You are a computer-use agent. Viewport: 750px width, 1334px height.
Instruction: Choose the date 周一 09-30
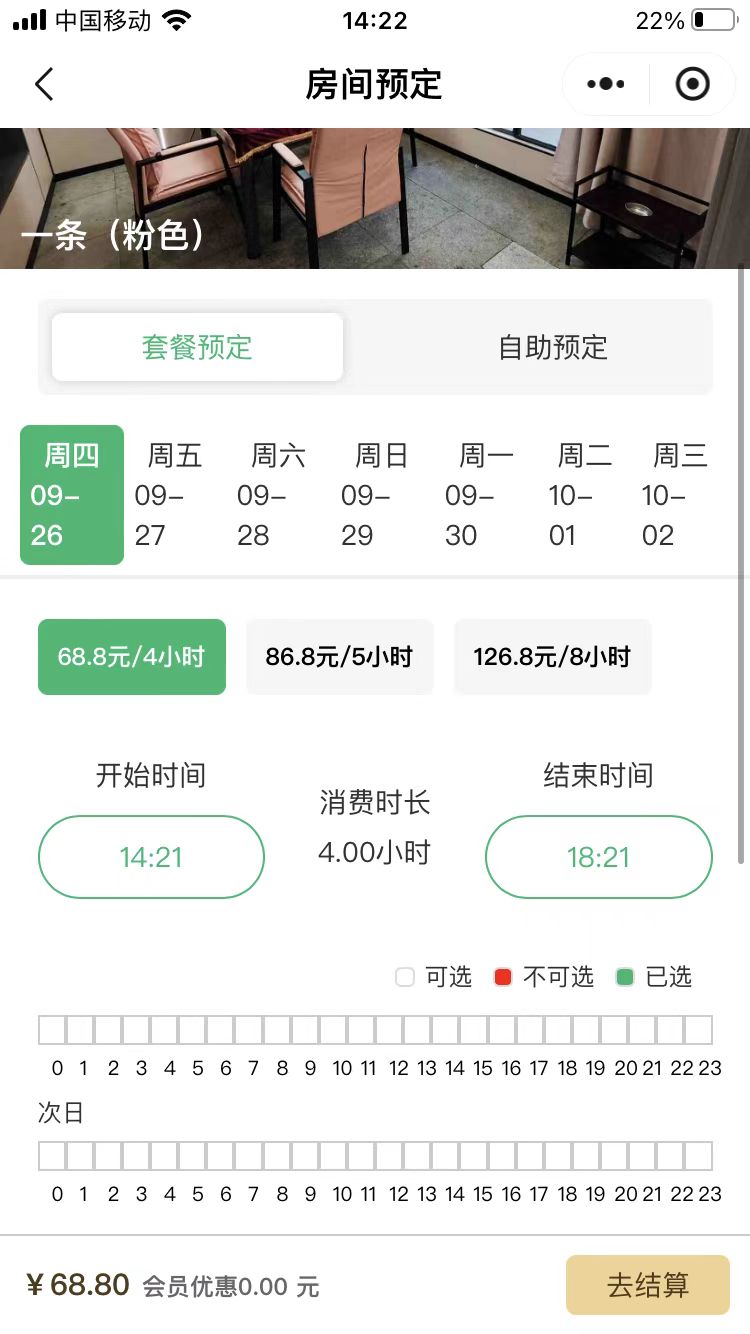pyautogui.click(x=485, y=495)
